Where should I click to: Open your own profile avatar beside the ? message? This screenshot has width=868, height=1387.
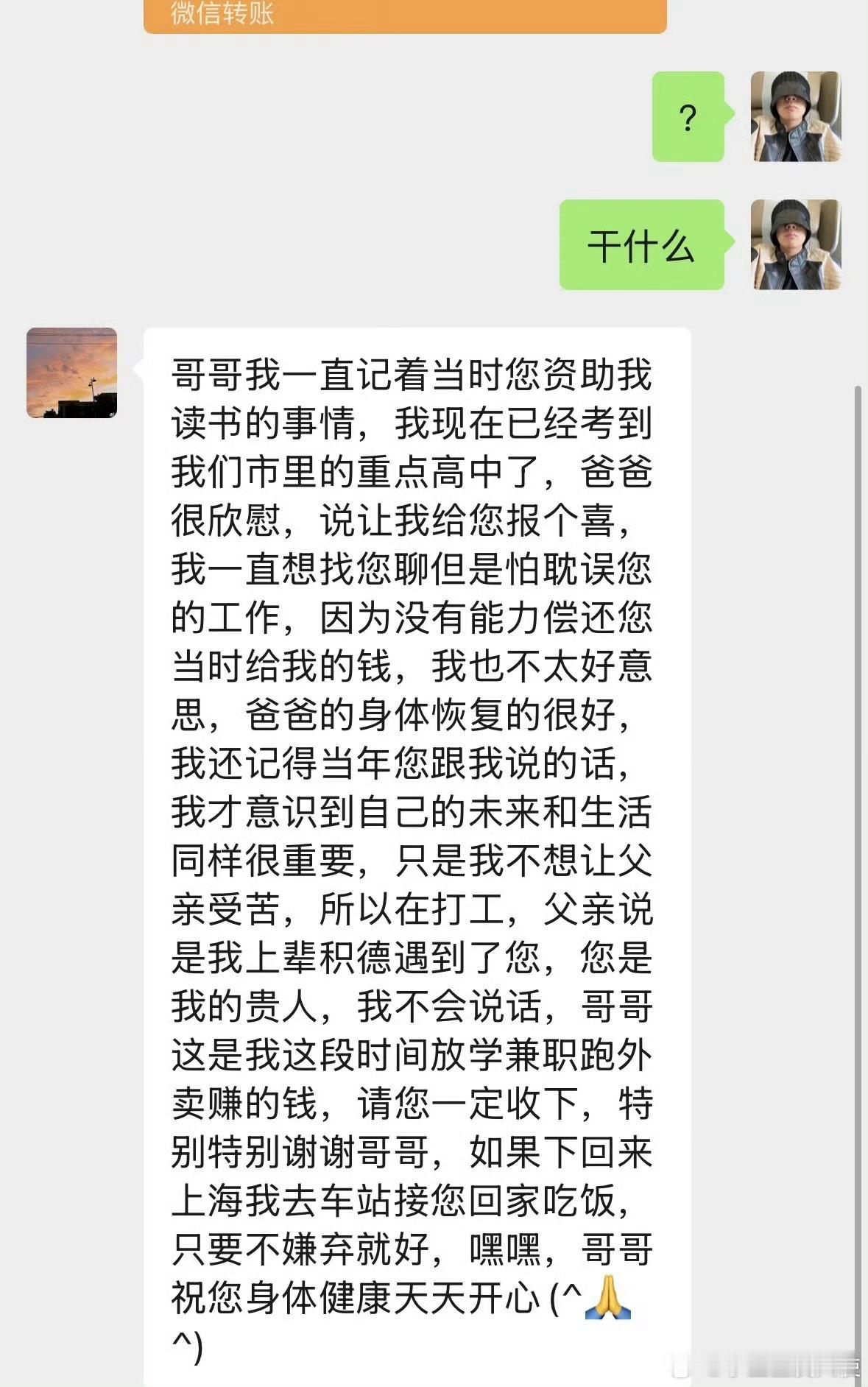795,116
